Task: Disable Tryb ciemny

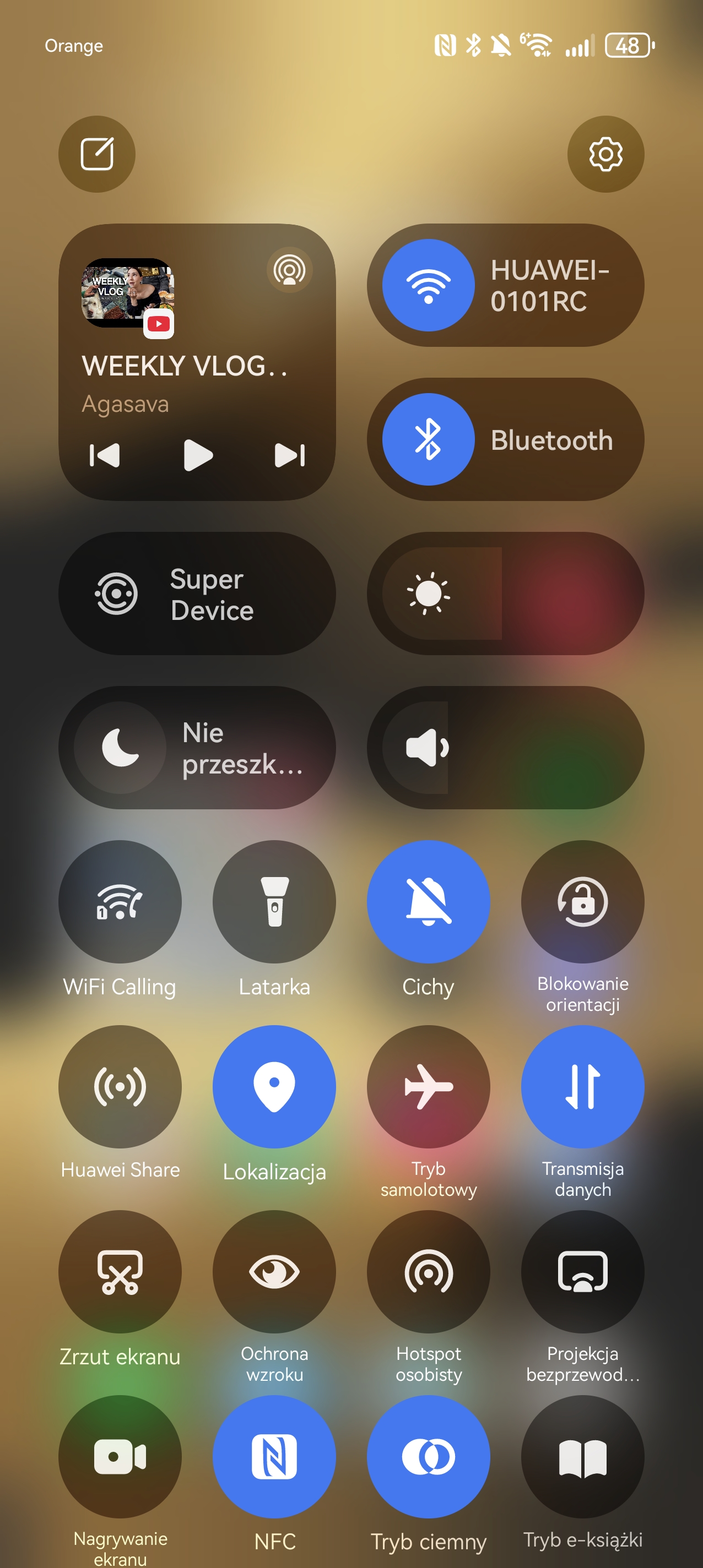Action: click(x=428, y=1457)
